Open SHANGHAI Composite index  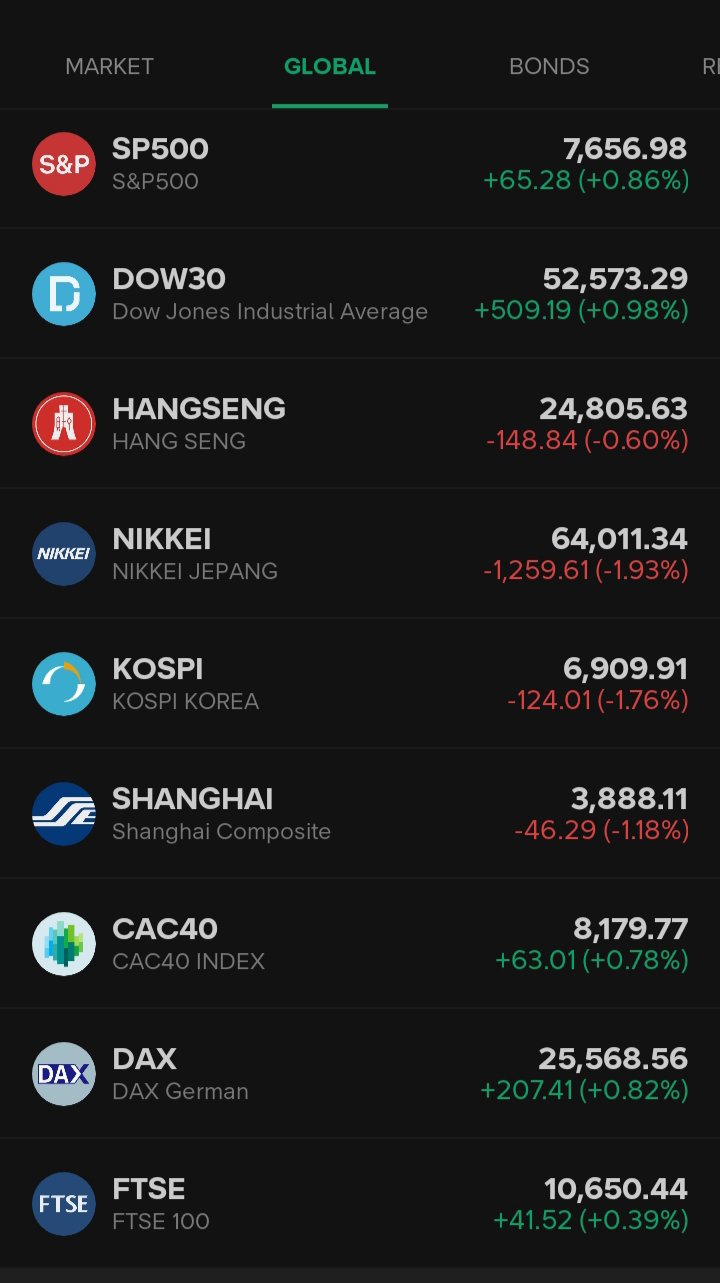click(x=360, y=814)
